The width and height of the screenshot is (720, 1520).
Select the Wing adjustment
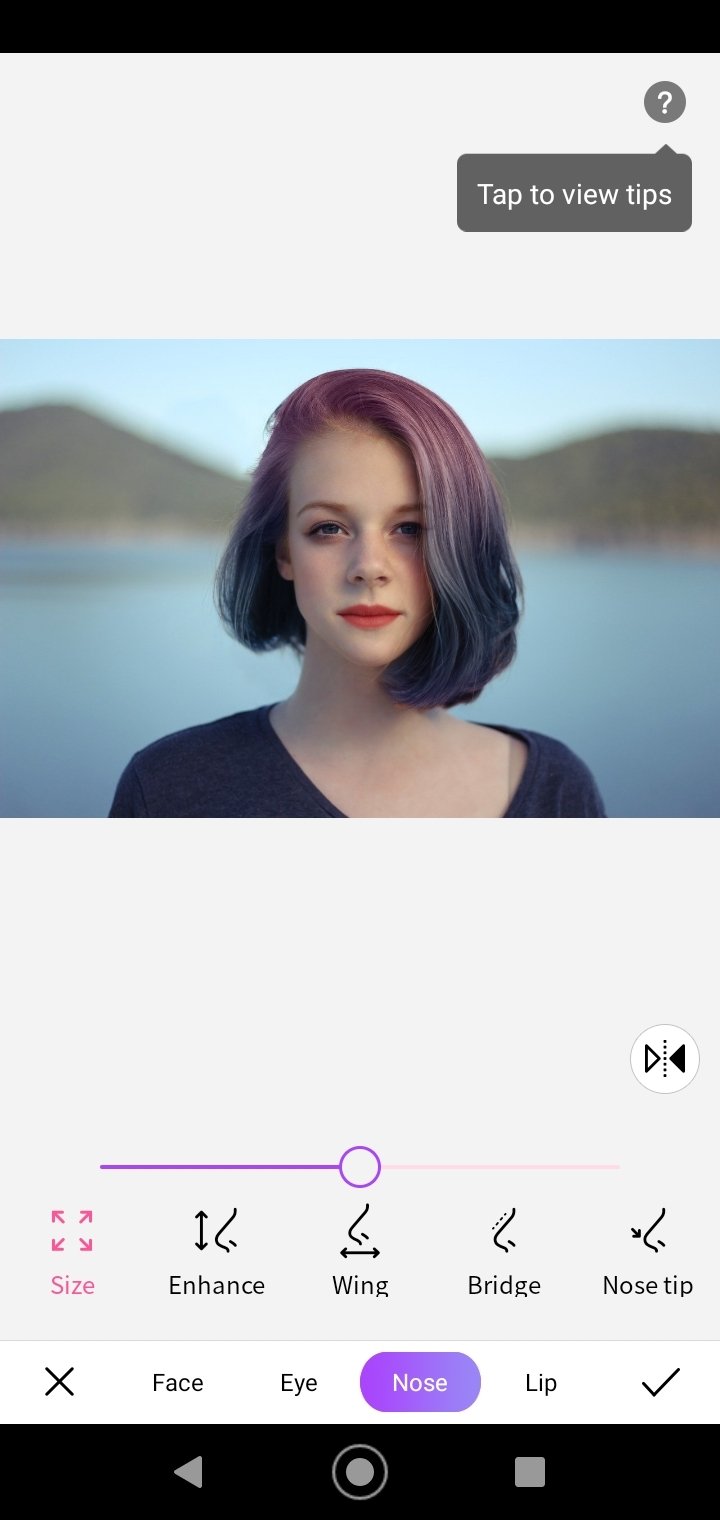coord(360,1252)
